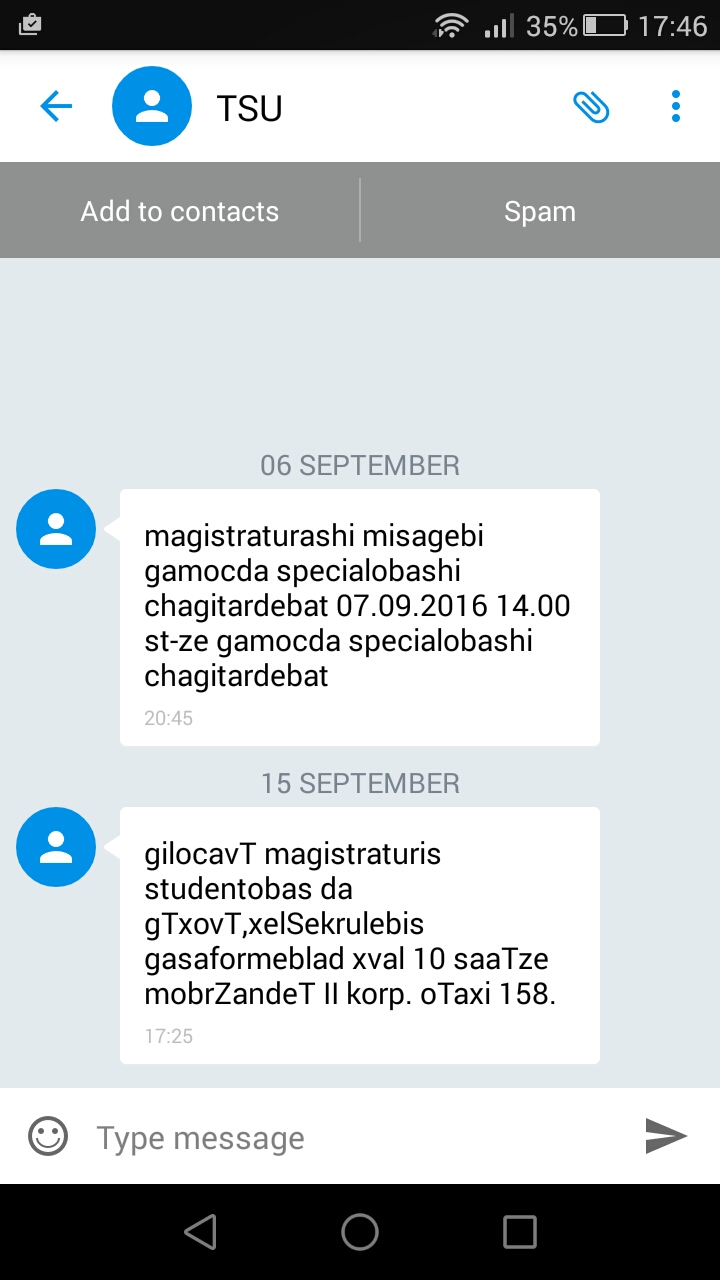Image resolution: width=720 pixels, height=1280 pixels.
Task: Open TSU contact avatar in header
Action: 152,106
